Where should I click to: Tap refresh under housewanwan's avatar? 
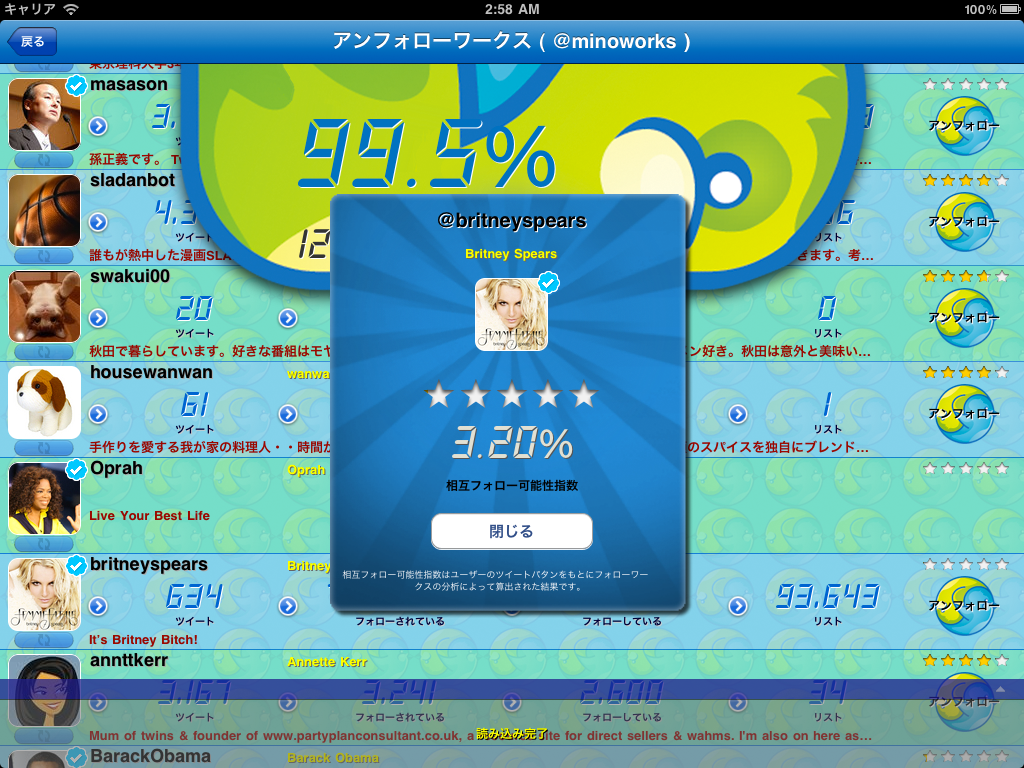(44, 447)
